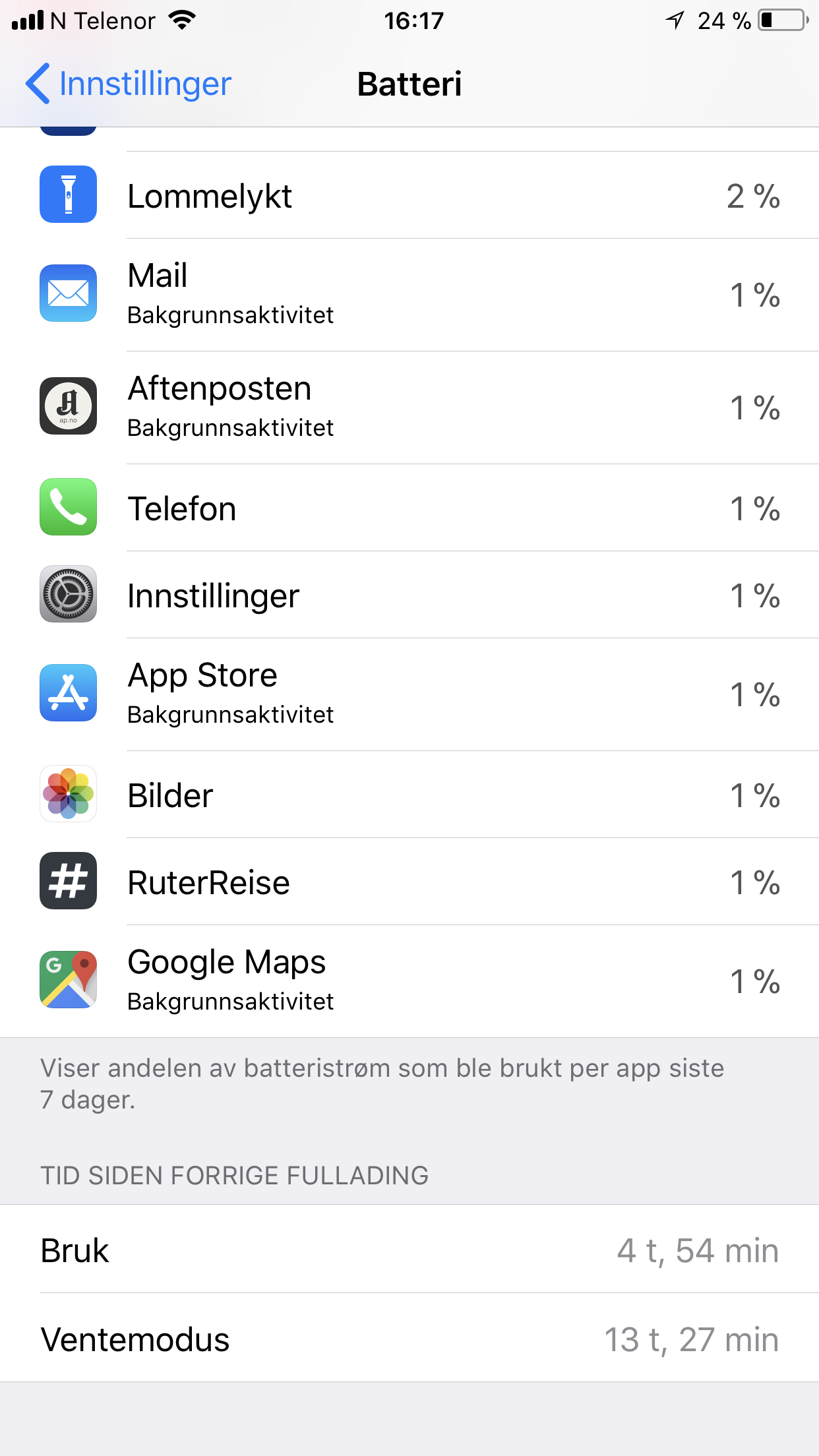Go back to Innstillinger
The width and height of the screenshot is (819, 1456).
[x=129, y=84]
